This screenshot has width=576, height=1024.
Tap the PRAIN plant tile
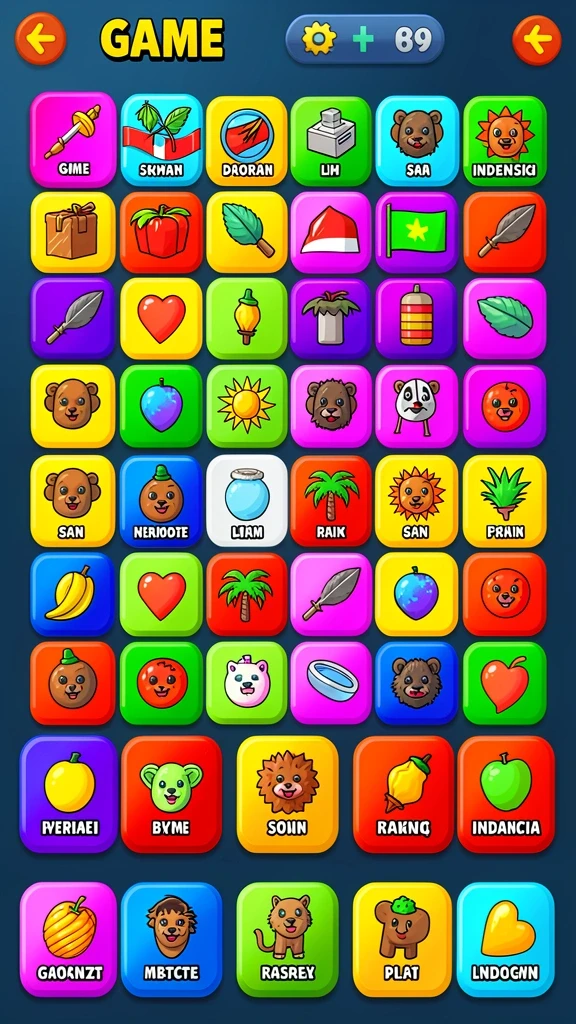pos(504,501)
